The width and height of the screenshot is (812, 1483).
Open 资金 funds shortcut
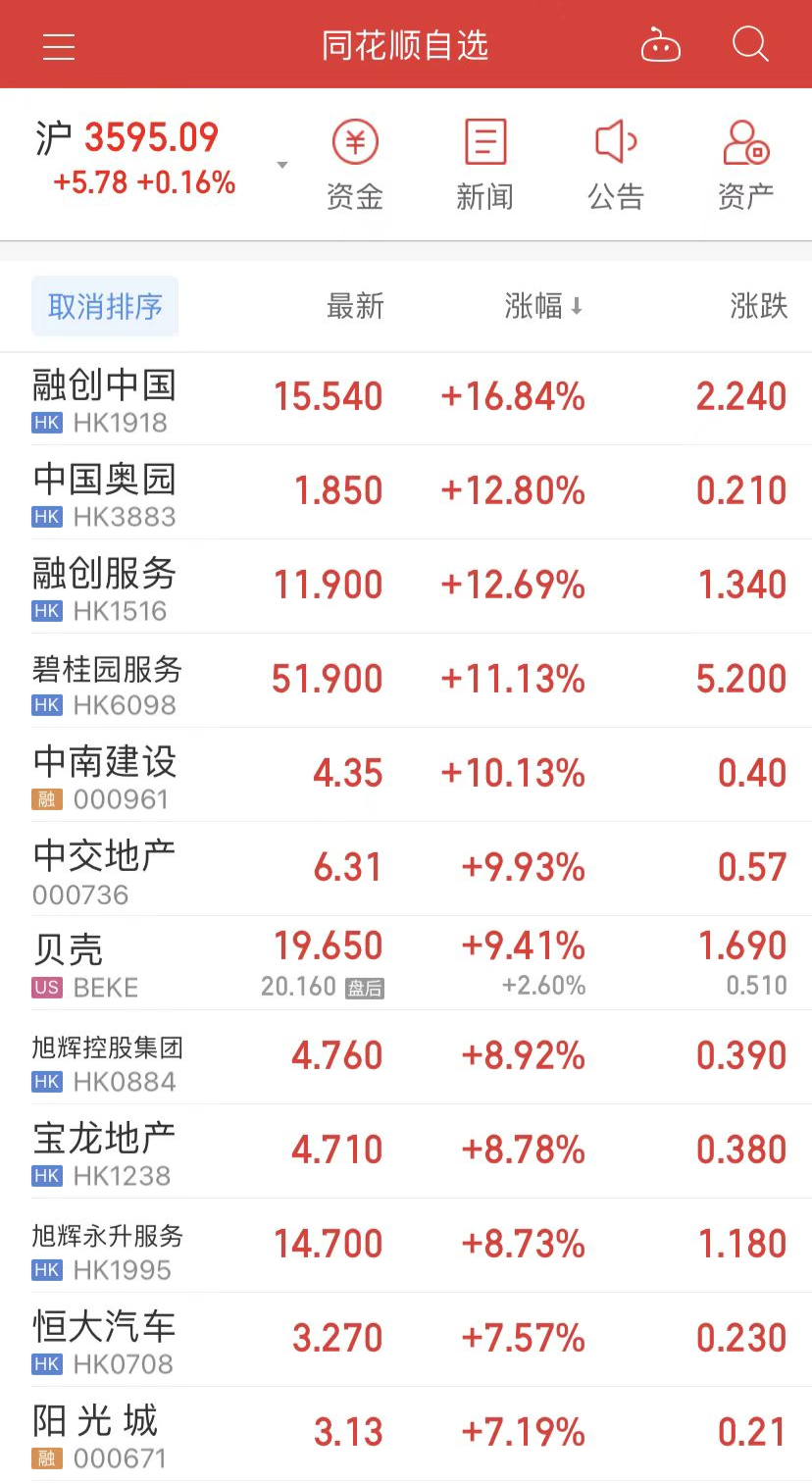pyautogui.click(x=355, y=166)
